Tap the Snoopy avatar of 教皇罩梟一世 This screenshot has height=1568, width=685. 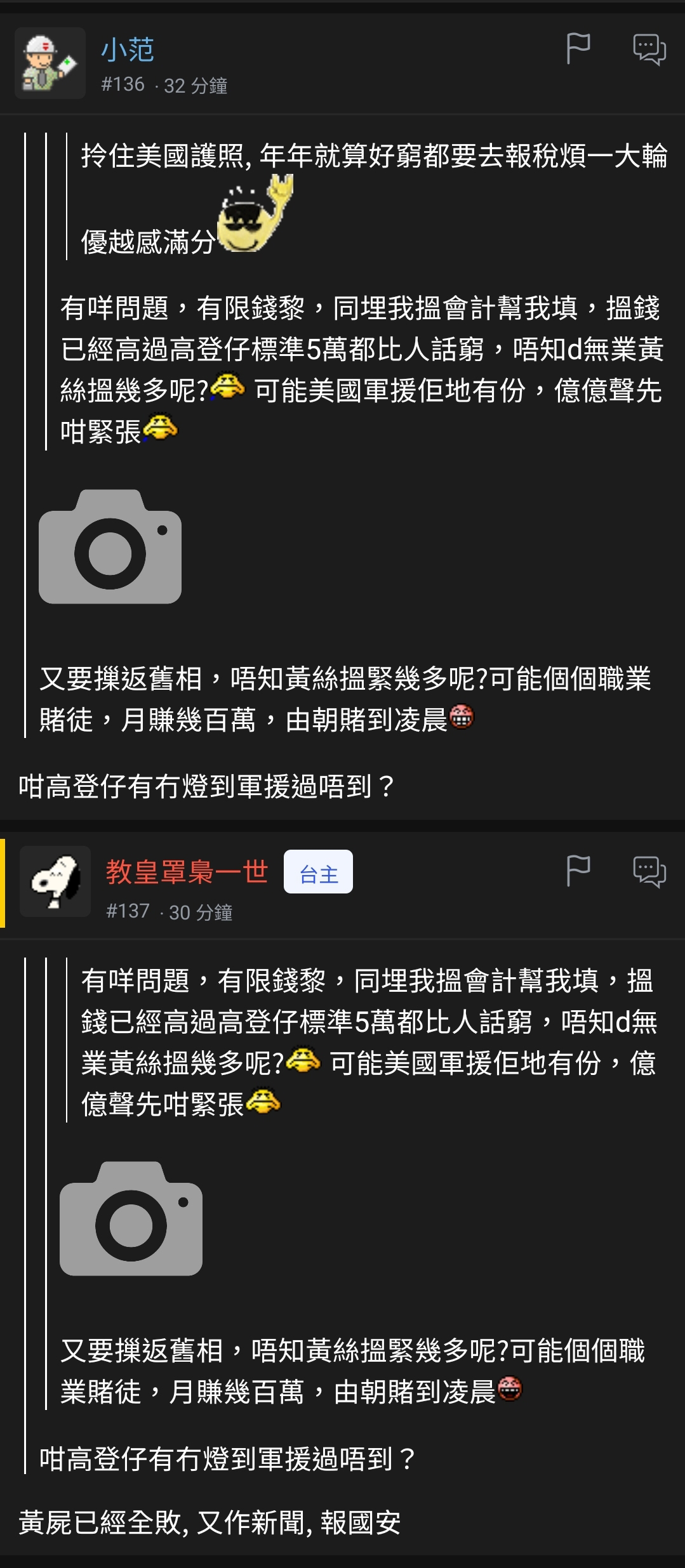coord(55,881)
